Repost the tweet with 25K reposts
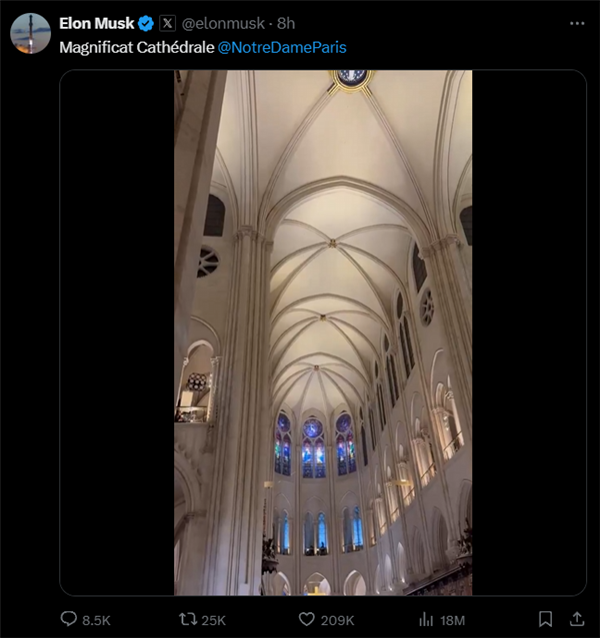This screenshot has width=600, height=638. pyautogui.click(x=186, y=620)
